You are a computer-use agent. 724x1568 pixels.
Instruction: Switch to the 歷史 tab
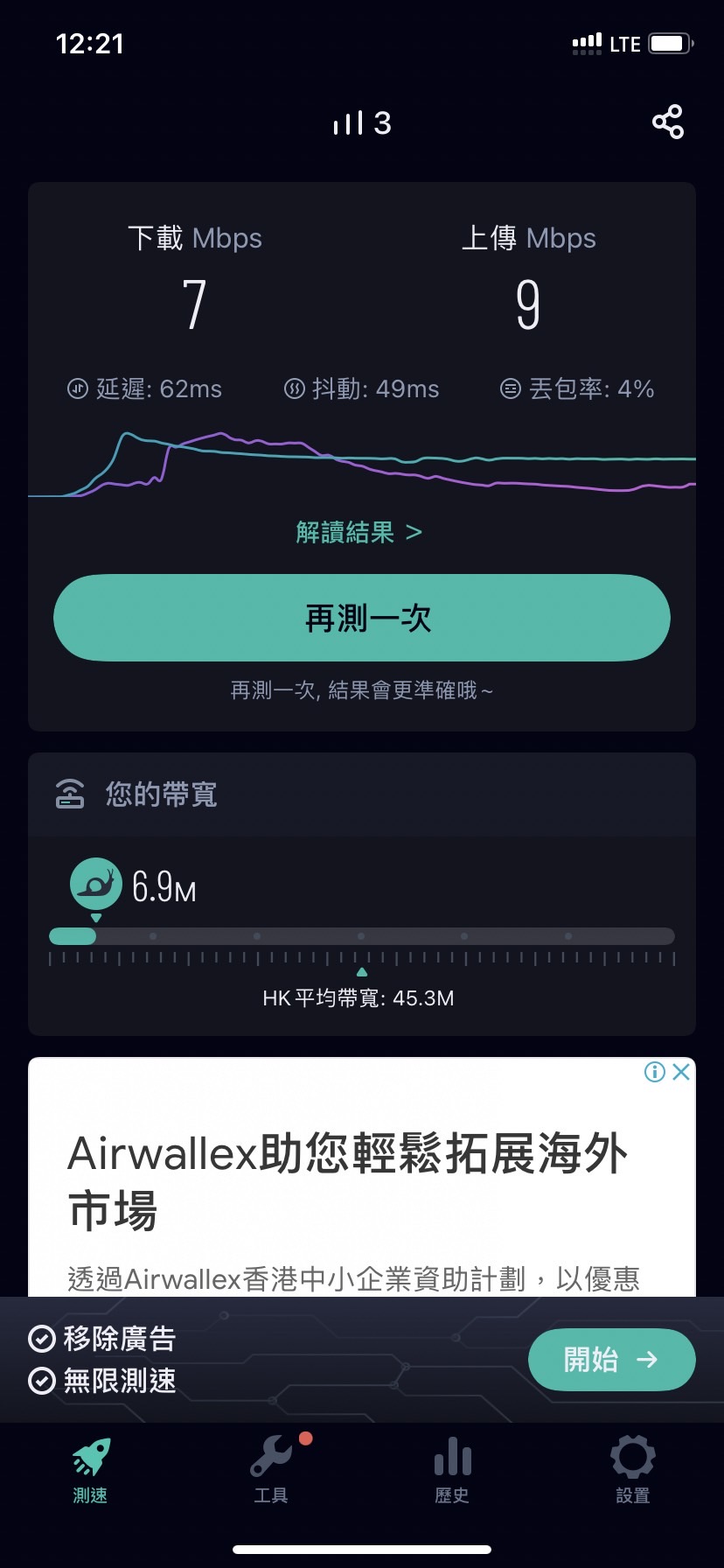(x=452, y=1470)
